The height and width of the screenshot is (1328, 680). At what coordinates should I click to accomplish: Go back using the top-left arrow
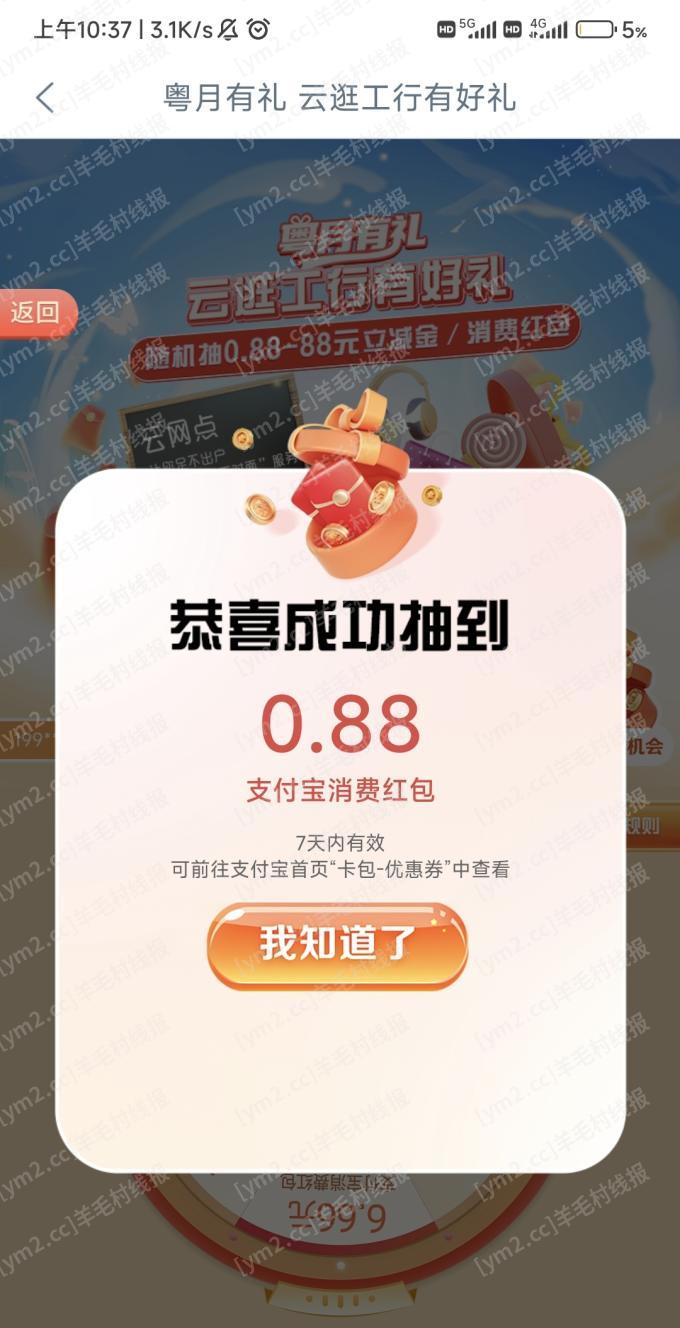(45, 98)
